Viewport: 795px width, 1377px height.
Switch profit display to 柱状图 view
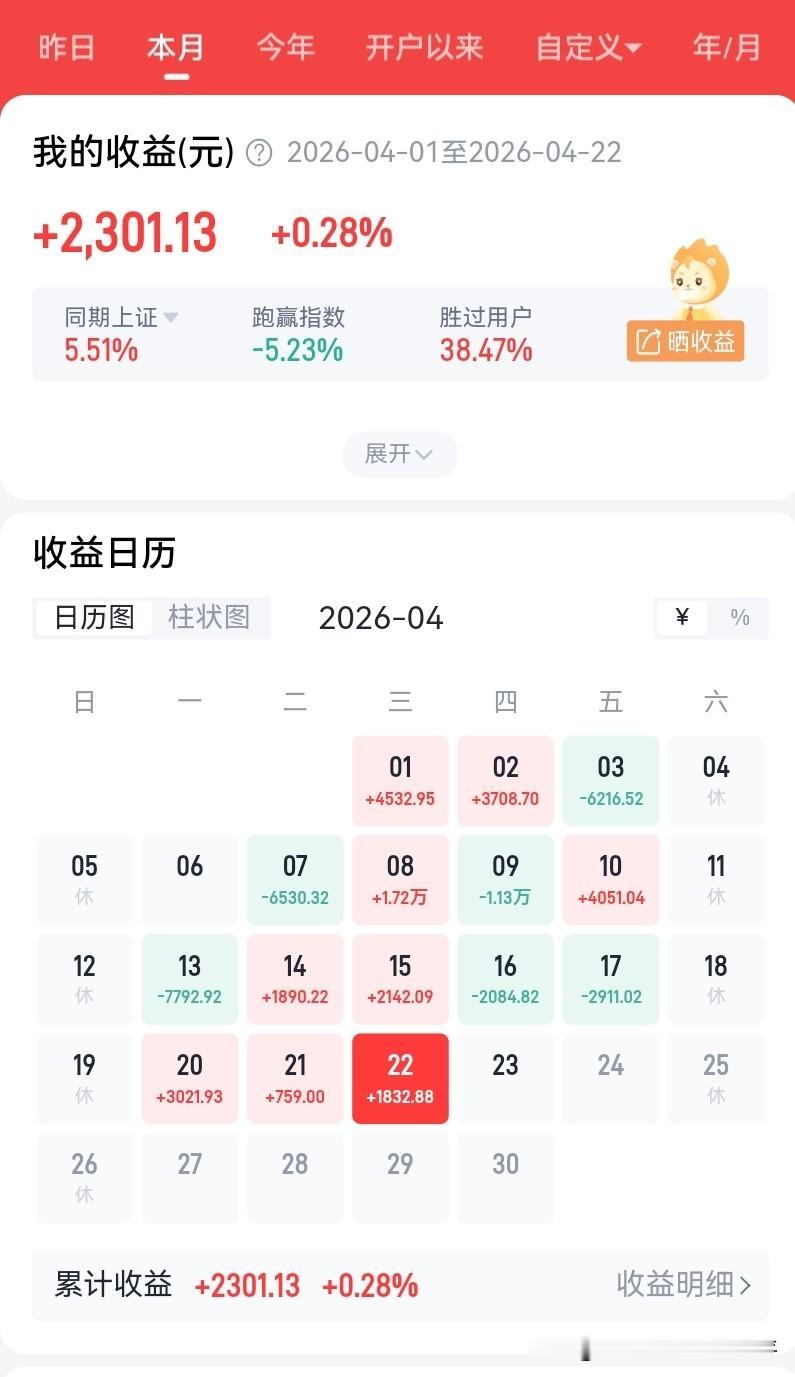[x=210, y=617]
